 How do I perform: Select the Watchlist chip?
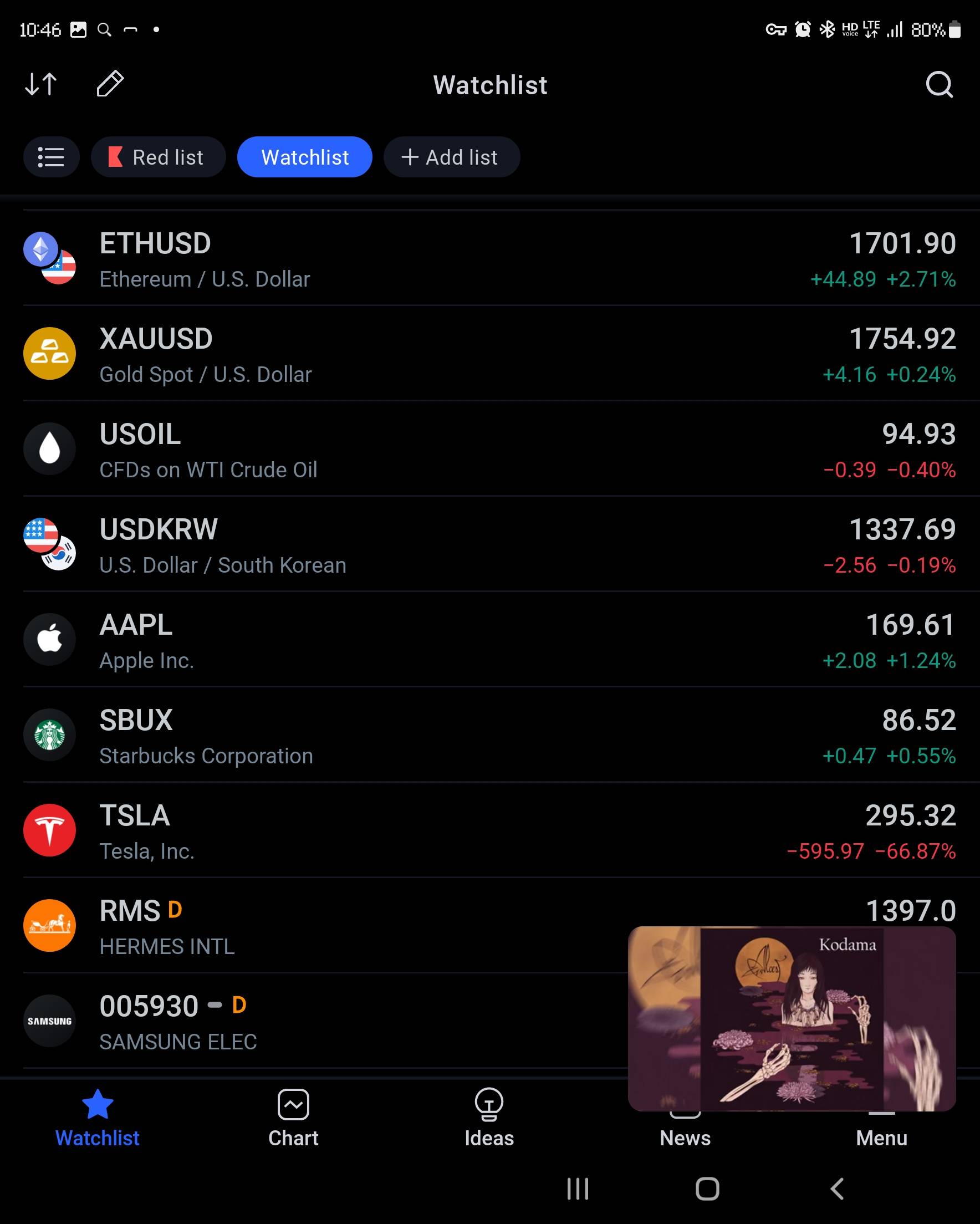[304, 157]
